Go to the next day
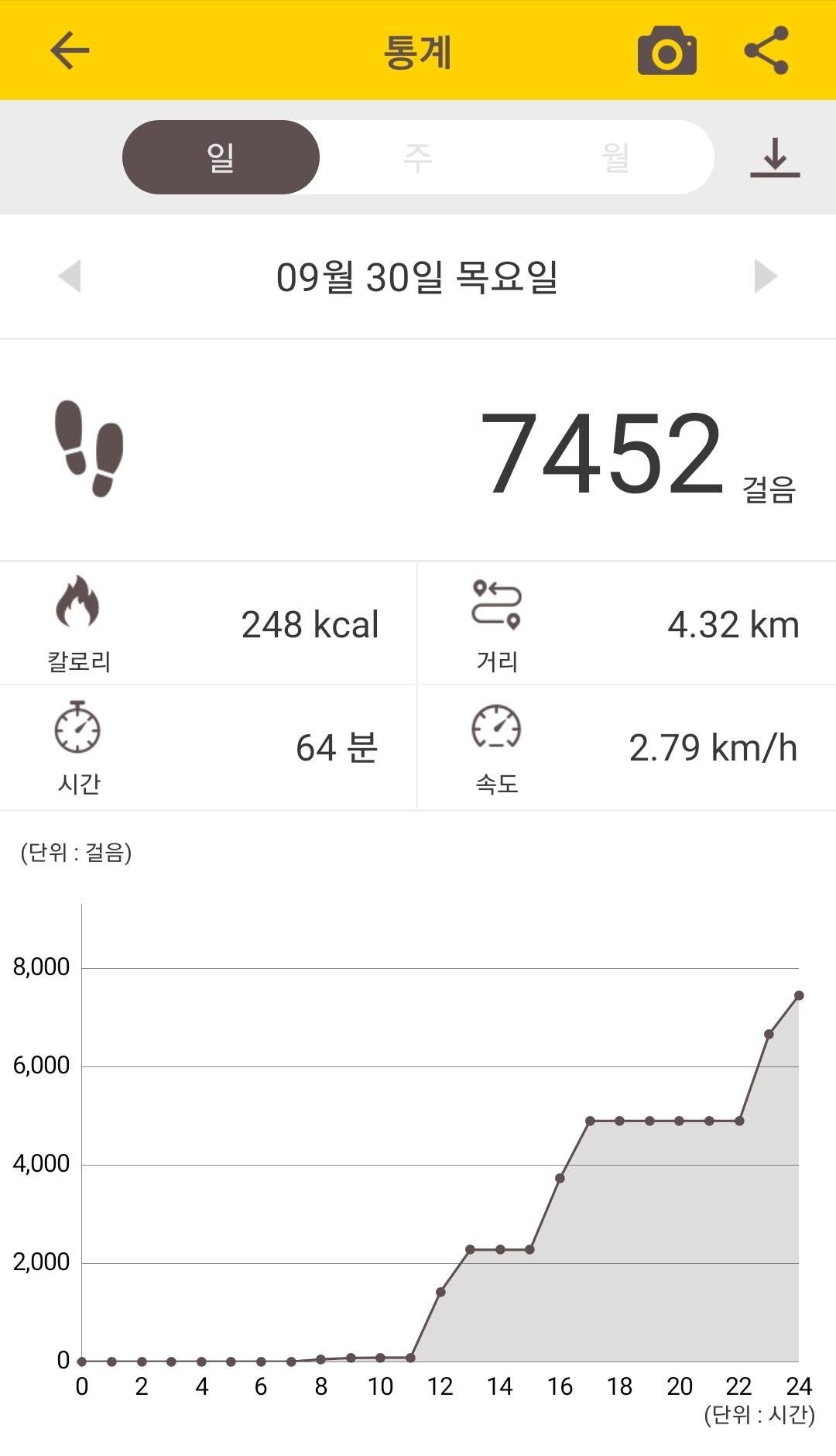 coord(765,276)
